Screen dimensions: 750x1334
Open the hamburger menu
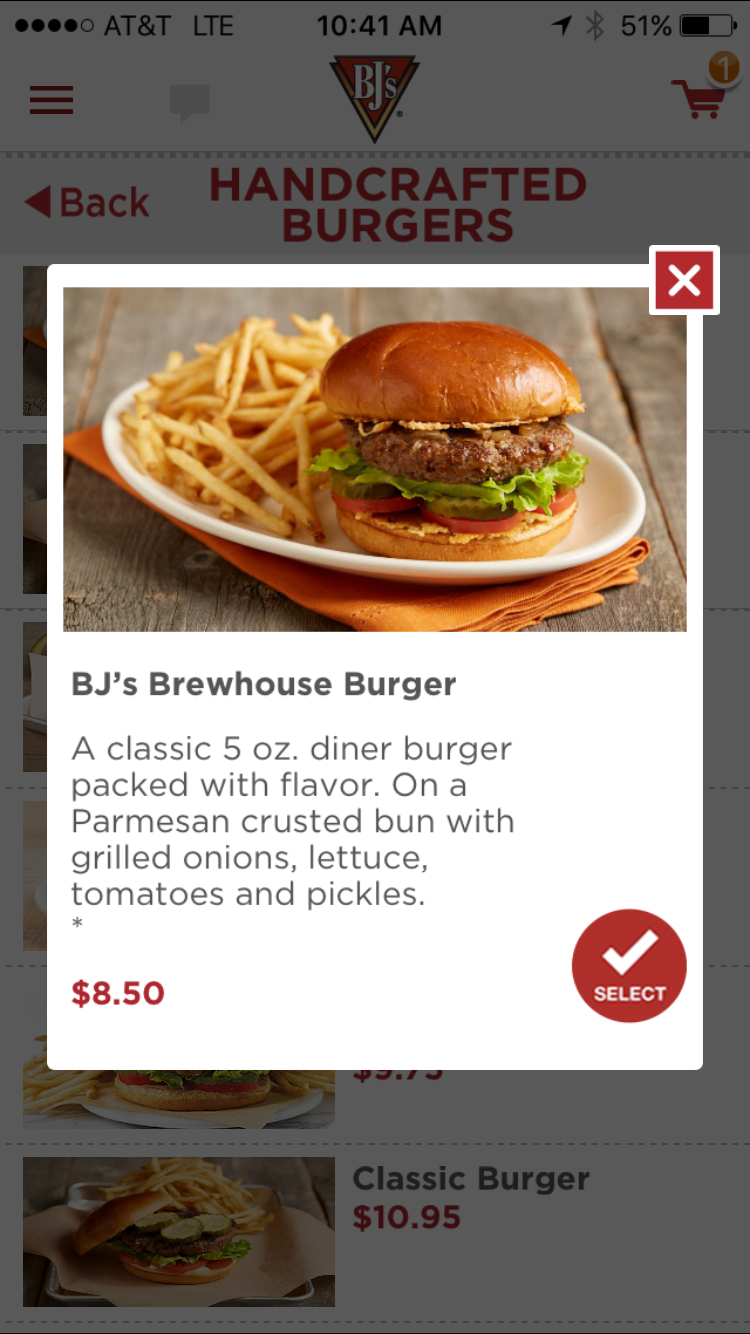(x=51, y=100)
